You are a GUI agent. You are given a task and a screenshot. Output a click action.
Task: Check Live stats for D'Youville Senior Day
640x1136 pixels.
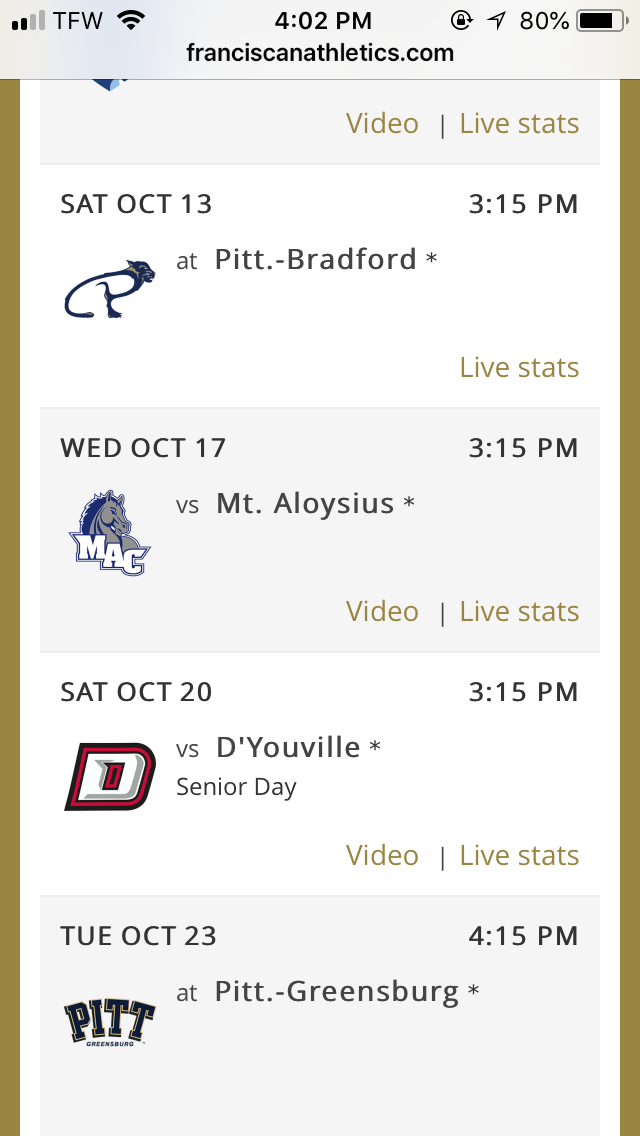pos(519,856)
